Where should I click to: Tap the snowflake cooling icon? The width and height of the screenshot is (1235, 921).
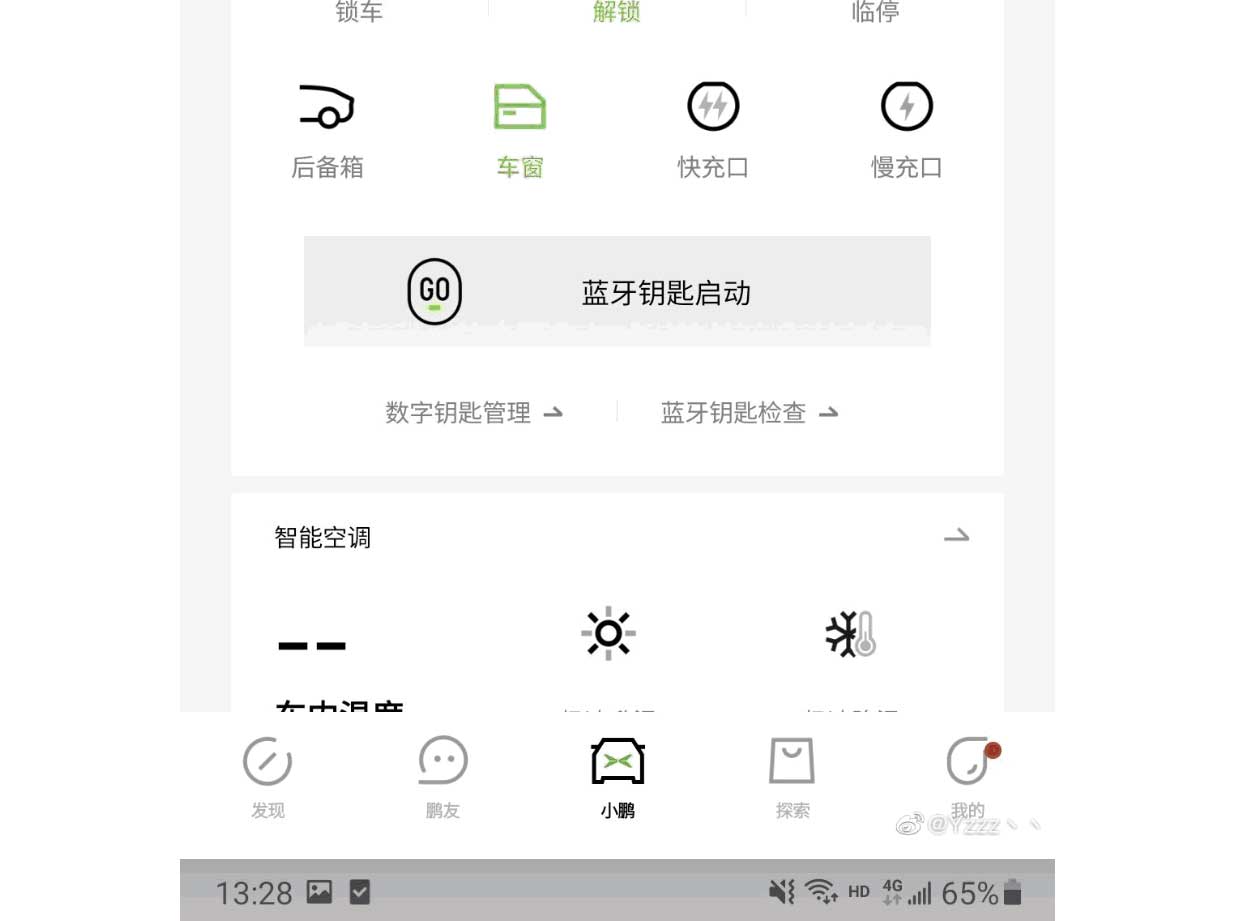[850, 634]
